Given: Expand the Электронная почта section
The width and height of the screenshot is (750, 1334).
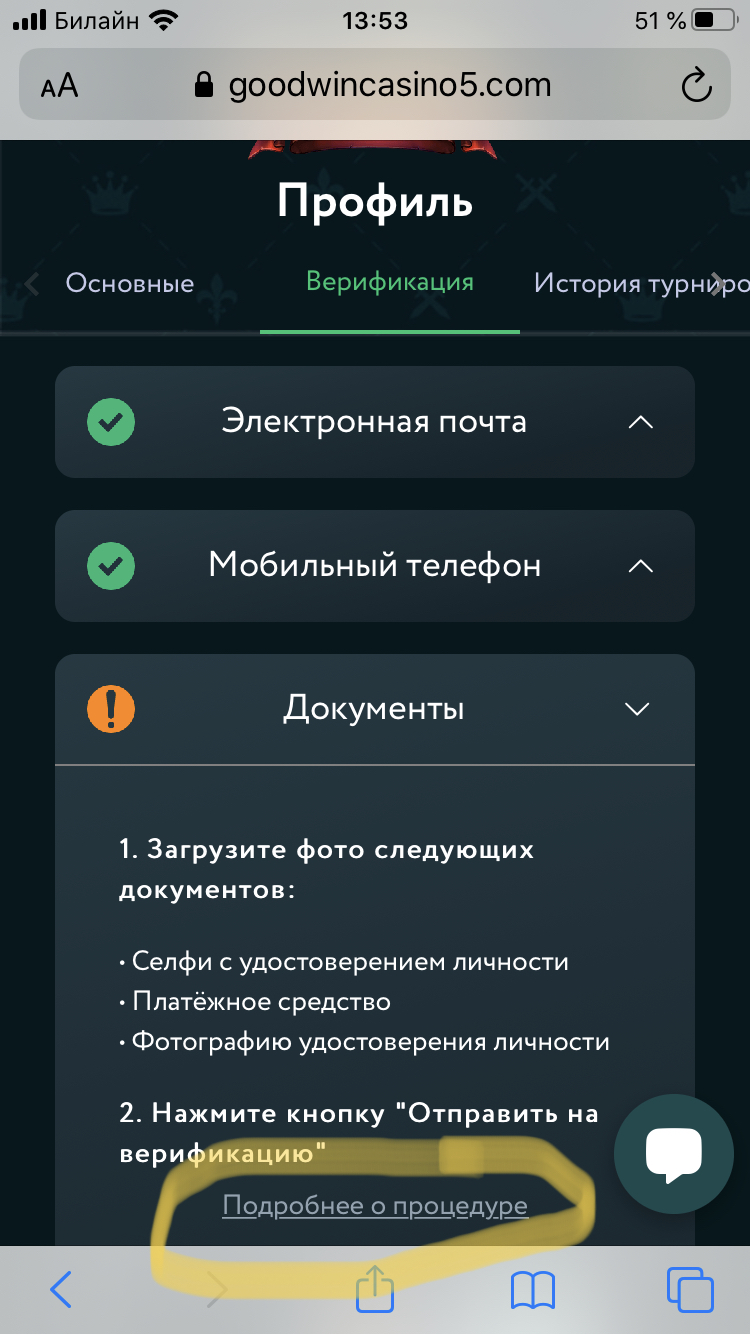Looking at the screenshot, I should click(x=375, y=422).
